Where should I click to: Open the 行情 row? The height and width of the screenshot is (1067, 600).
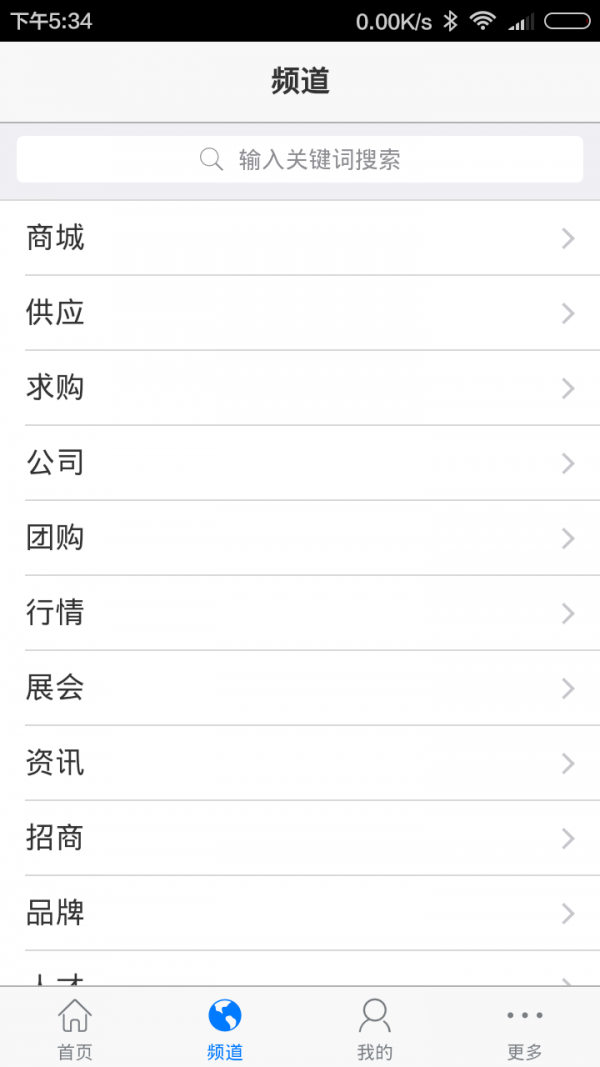pyautogui.click(x=300, y=612)
